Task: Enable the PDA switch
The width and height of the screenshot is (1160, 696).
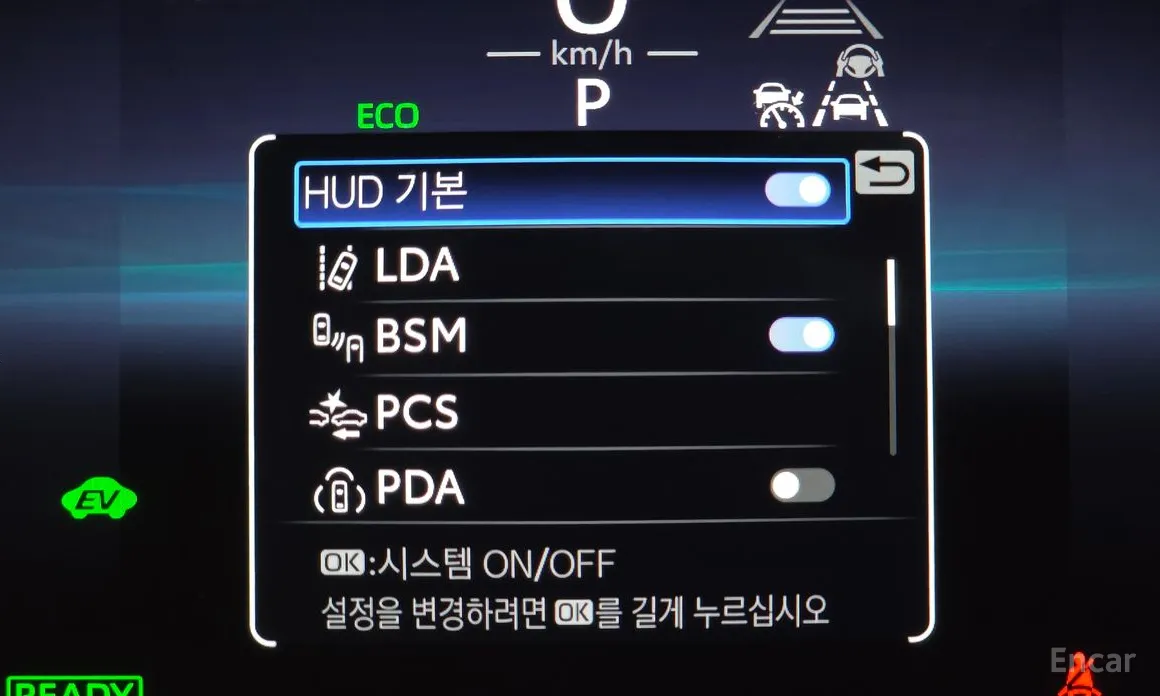Action: pyautogui.click(x=802, y=487)
